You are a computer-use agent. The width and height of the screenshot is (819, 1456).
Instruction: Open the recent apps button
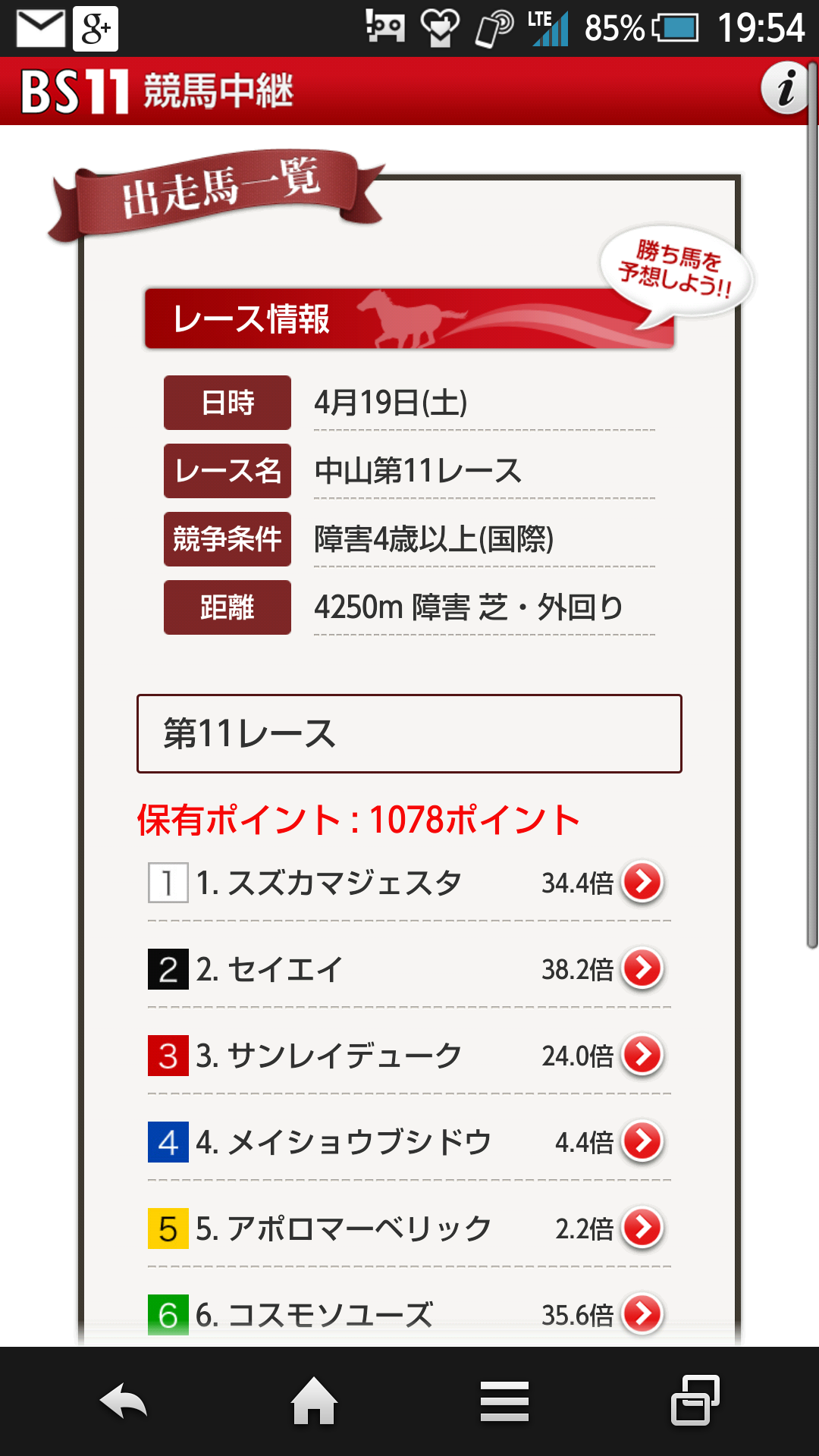(x=695, y=1401)
